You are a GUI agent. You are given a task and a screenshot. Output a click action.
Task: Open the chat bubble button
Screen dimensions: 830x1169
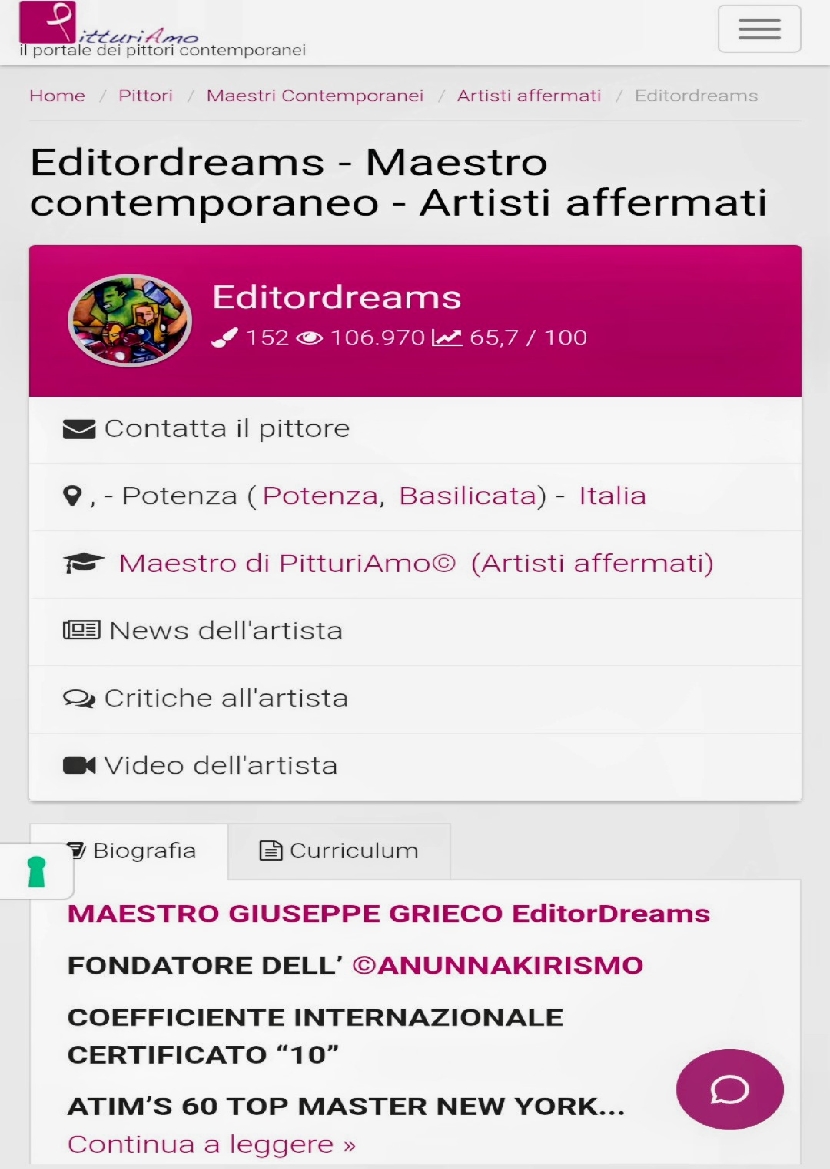click(730, 1090)
